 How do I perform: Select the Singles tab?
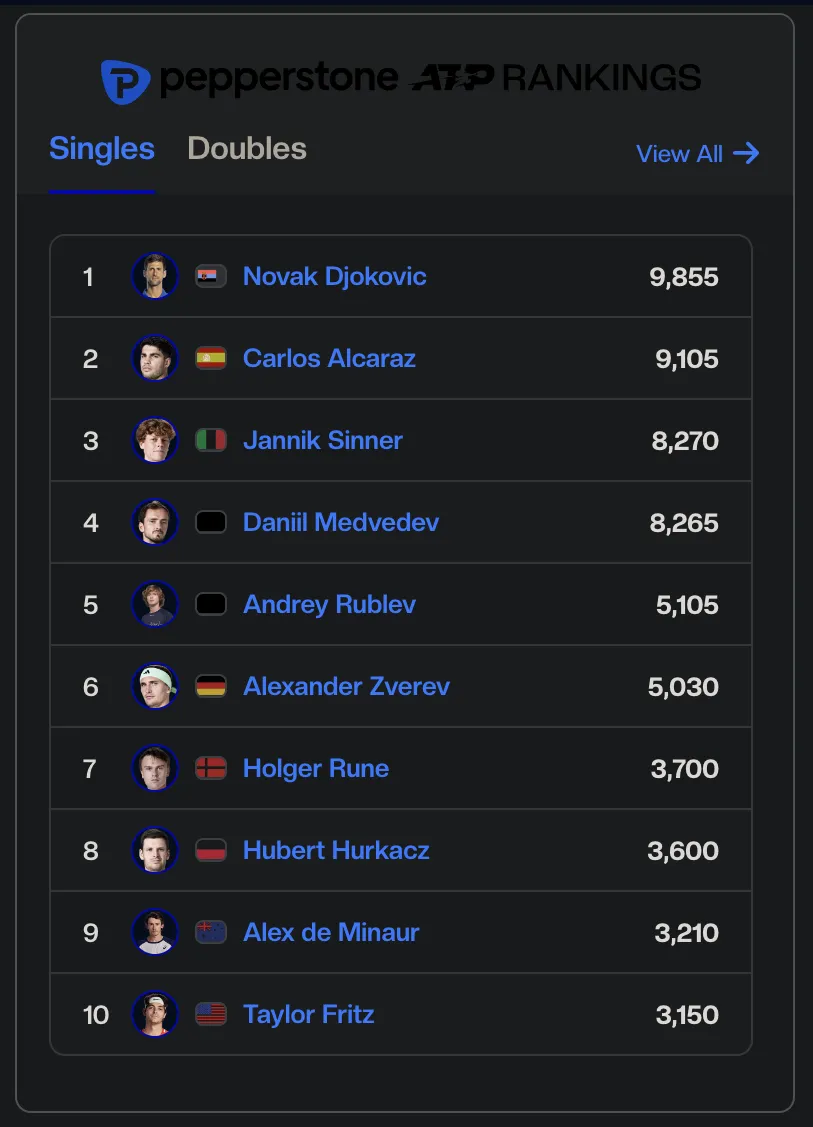coord(102,149)
